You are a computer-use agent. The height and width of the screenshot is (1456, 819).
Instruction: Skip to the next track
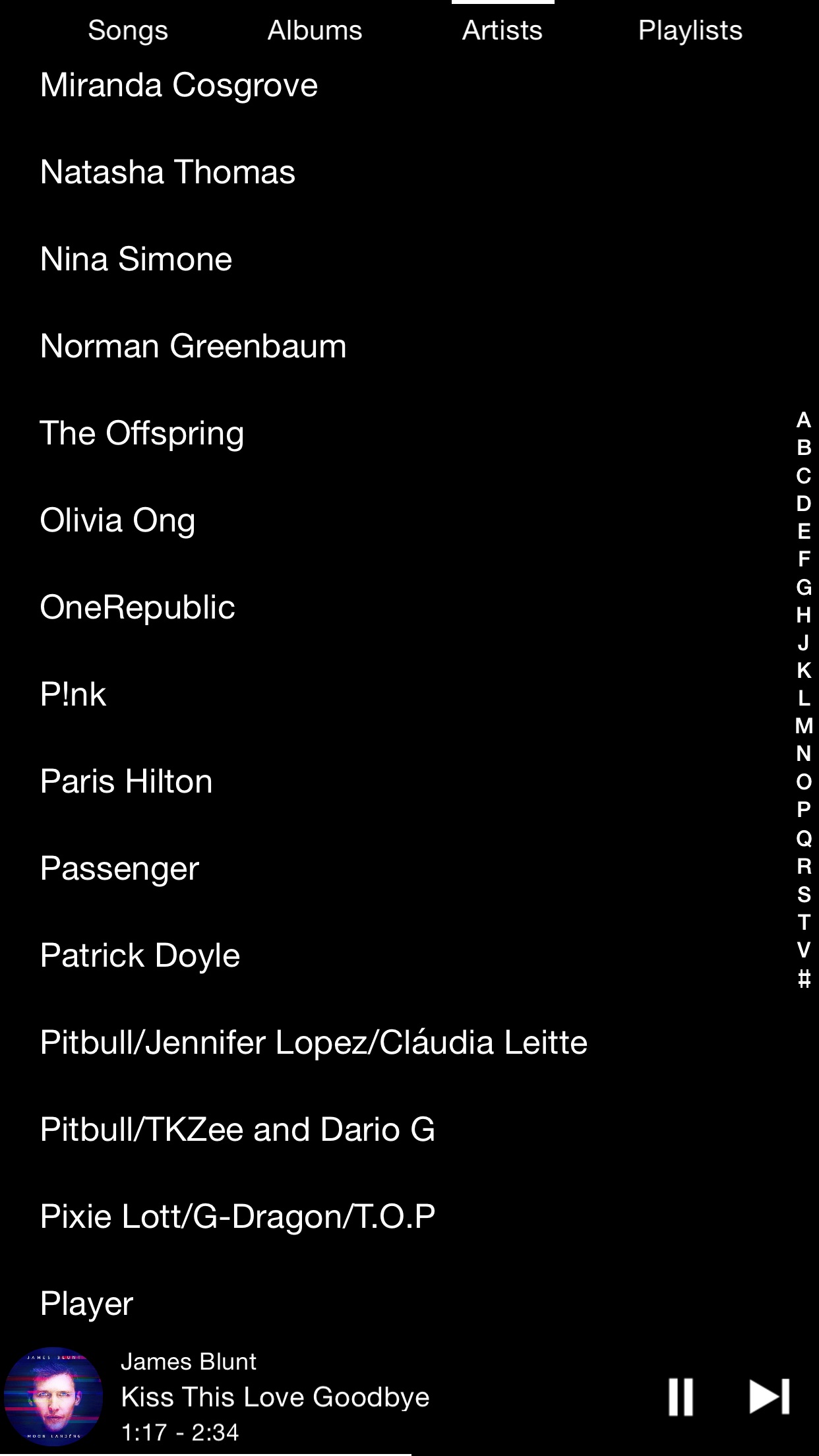pyautogui.click(x=770, y=1397)
